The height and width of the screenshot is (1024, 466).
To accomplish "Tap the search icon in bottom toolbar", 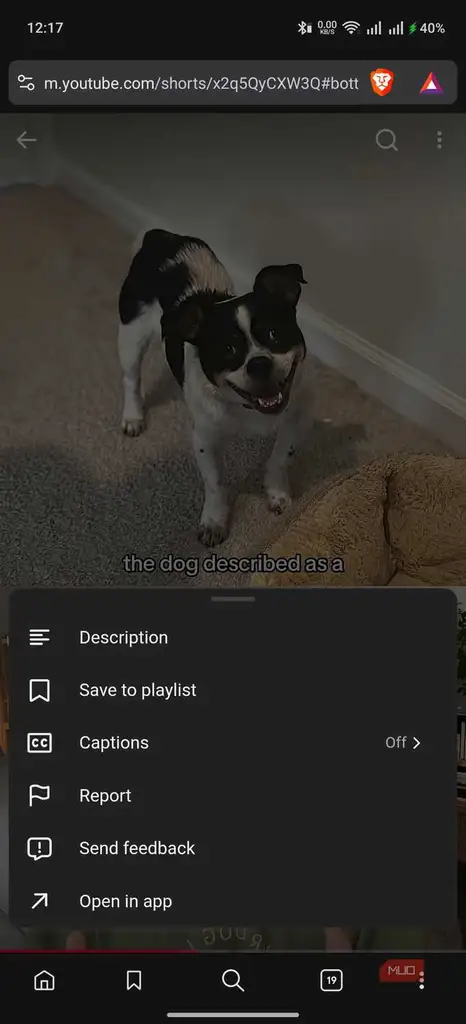I will coord(232,980).
